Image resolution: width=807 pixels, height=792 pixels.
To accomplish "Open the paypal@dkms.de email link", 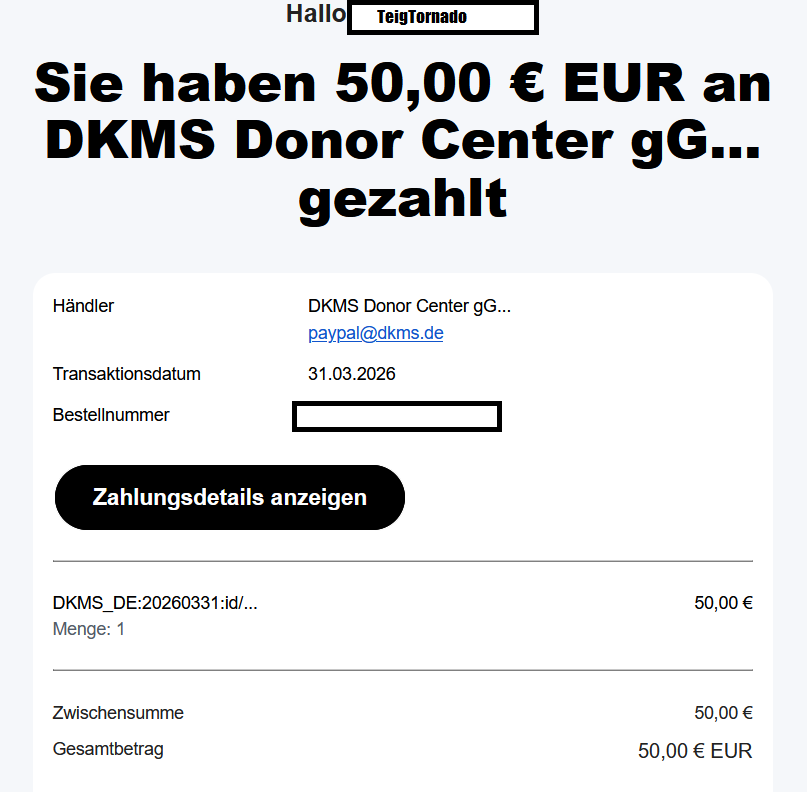I will 375,334.
